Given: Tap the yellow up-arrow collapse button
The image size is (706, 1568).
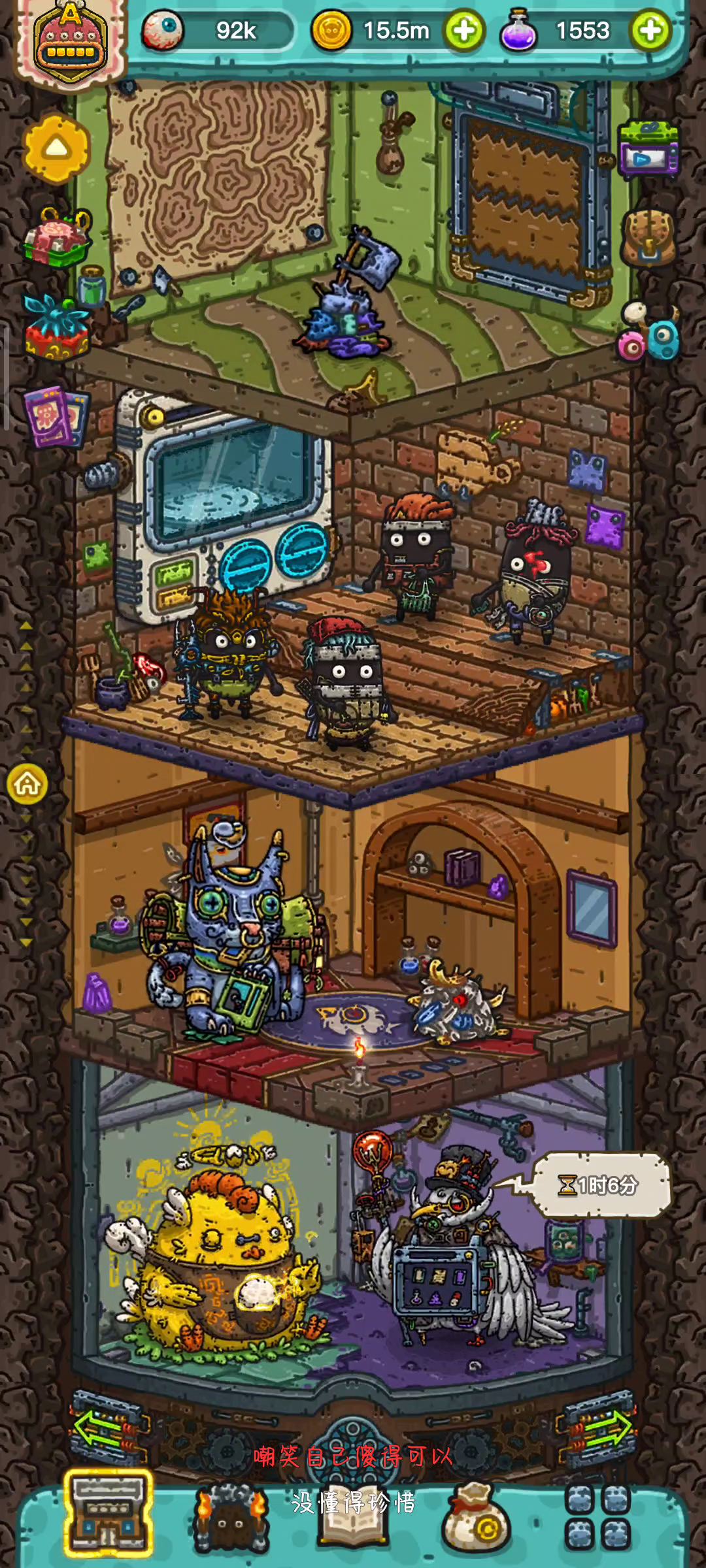Looking at the screenshot, I should (x=57, y=149).
